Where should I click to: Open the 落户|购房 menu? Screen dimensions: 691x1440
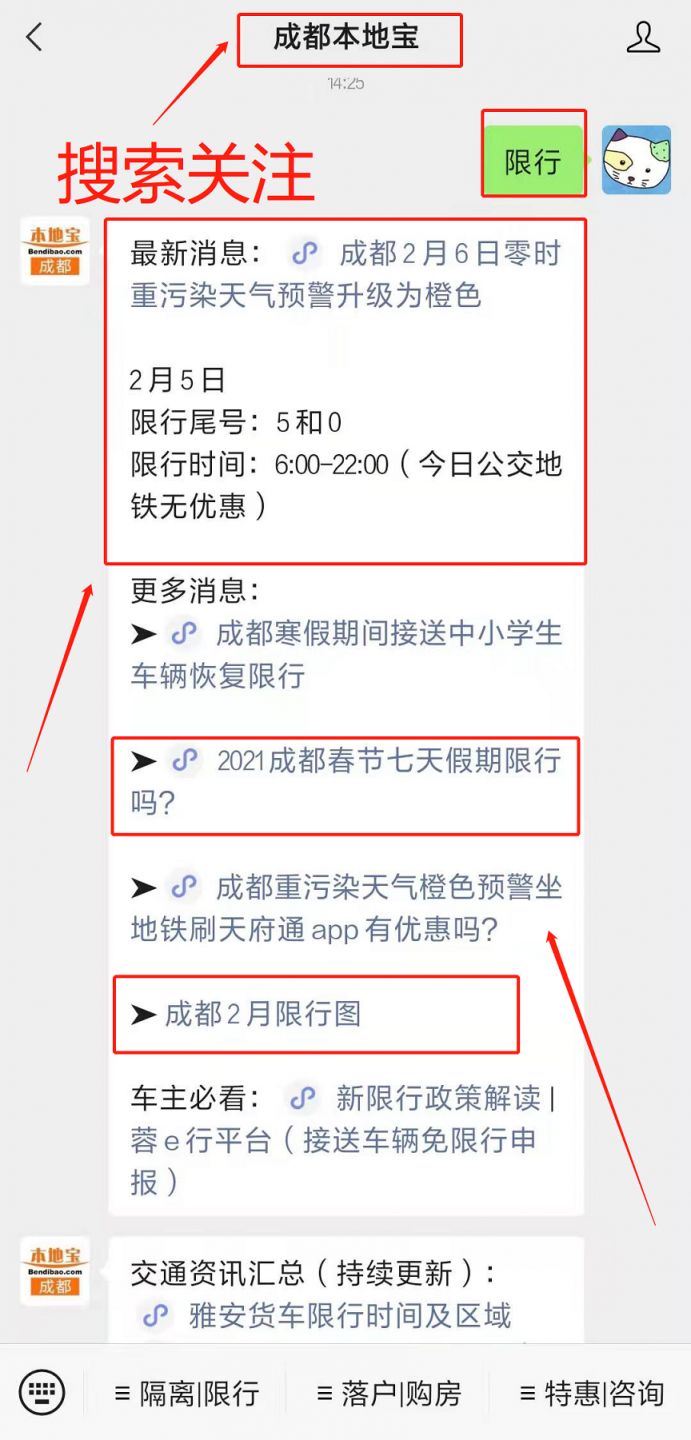(388, 1393)
